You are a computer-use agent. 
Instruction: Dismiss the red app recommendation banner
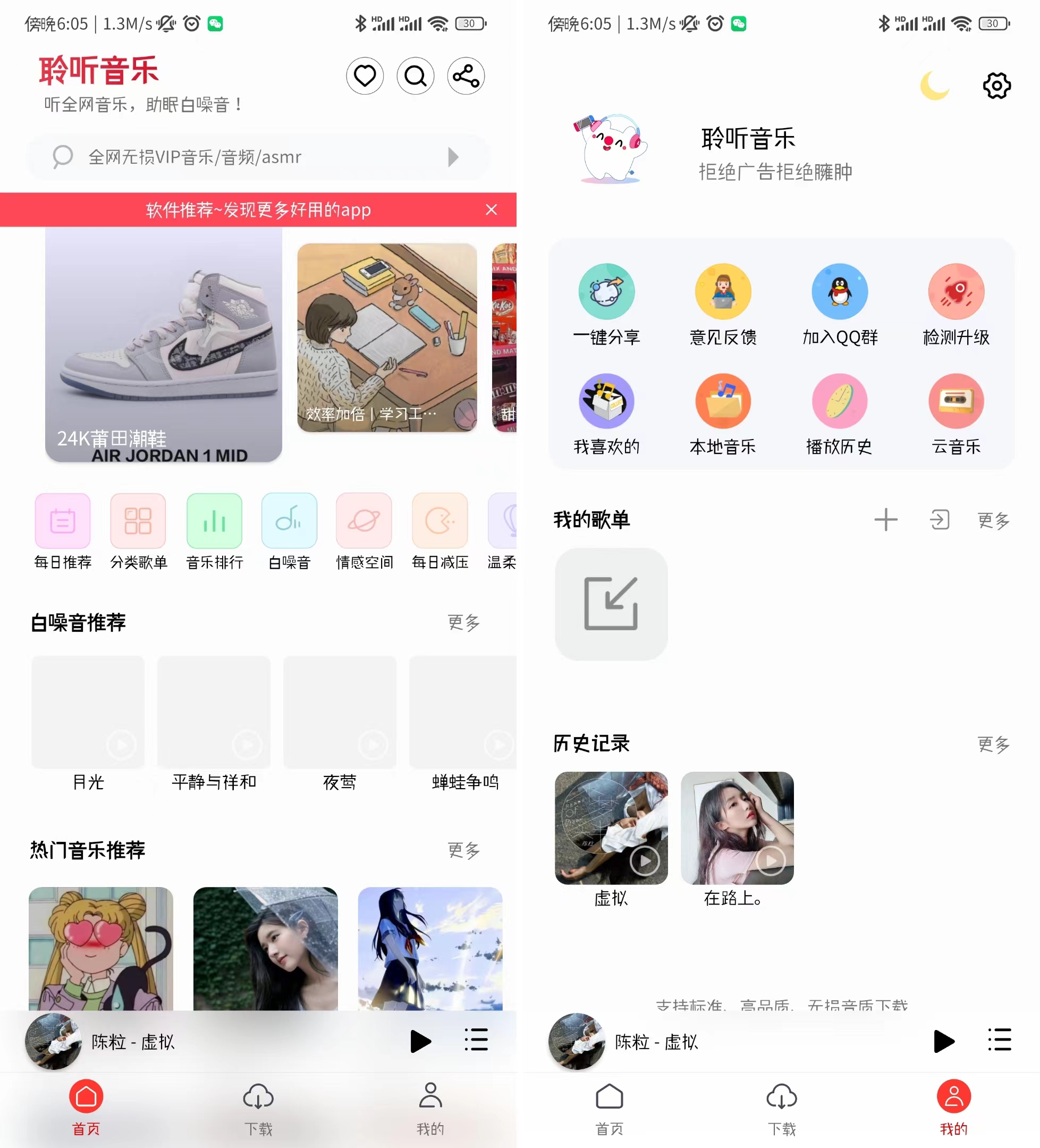pyautogui.click(x=491, y=209)
